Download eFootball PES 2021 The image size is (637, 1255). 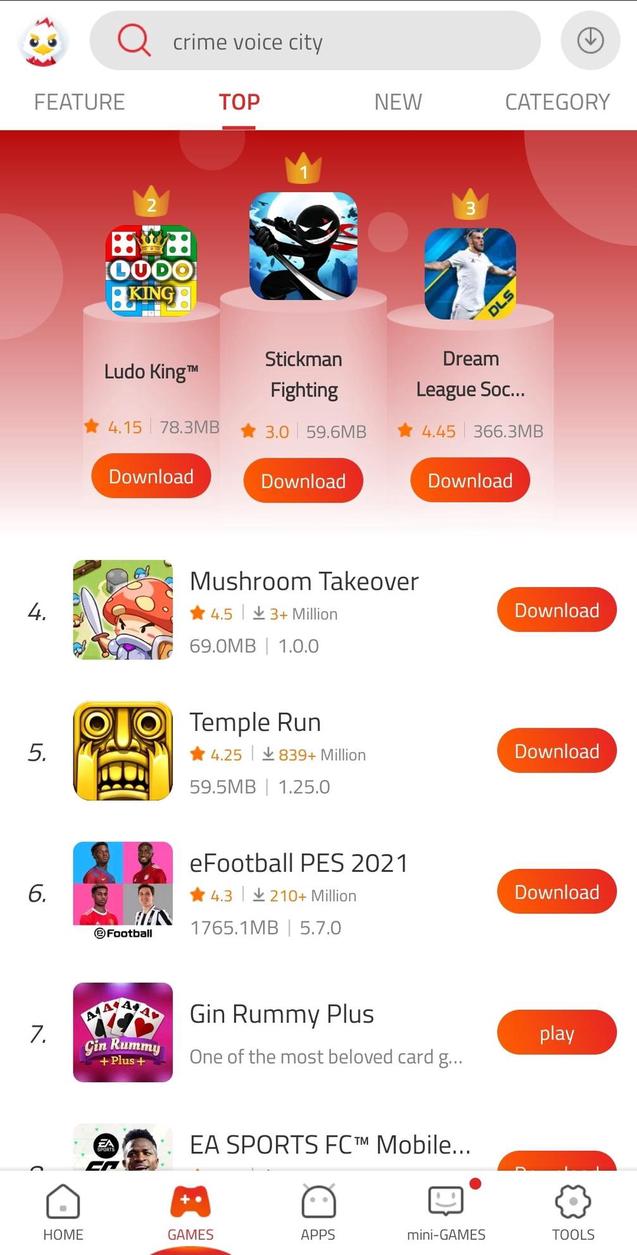pos(556,893)
